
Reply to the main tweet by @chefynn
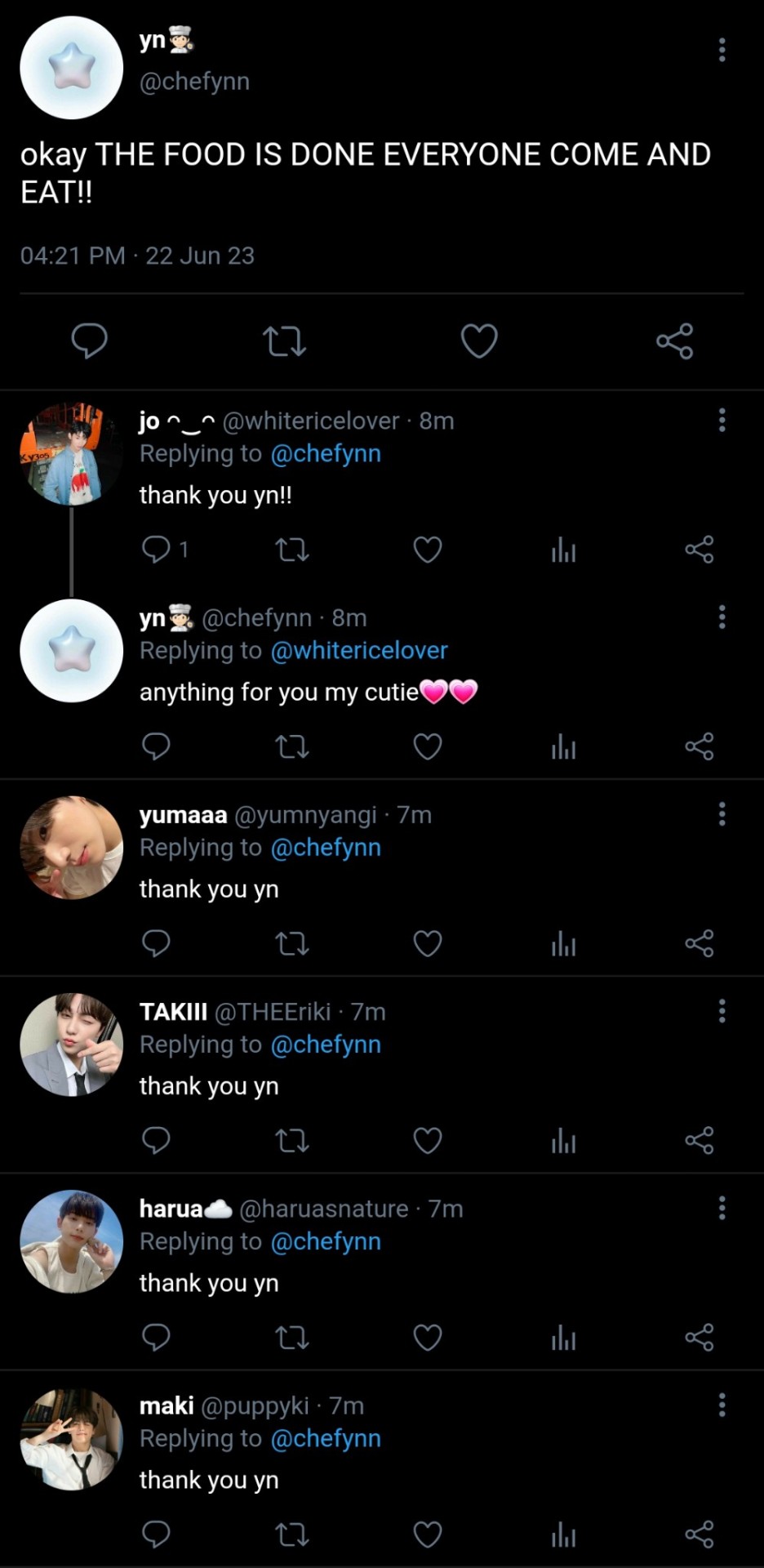pyautogui.click(x=90, y=341)
